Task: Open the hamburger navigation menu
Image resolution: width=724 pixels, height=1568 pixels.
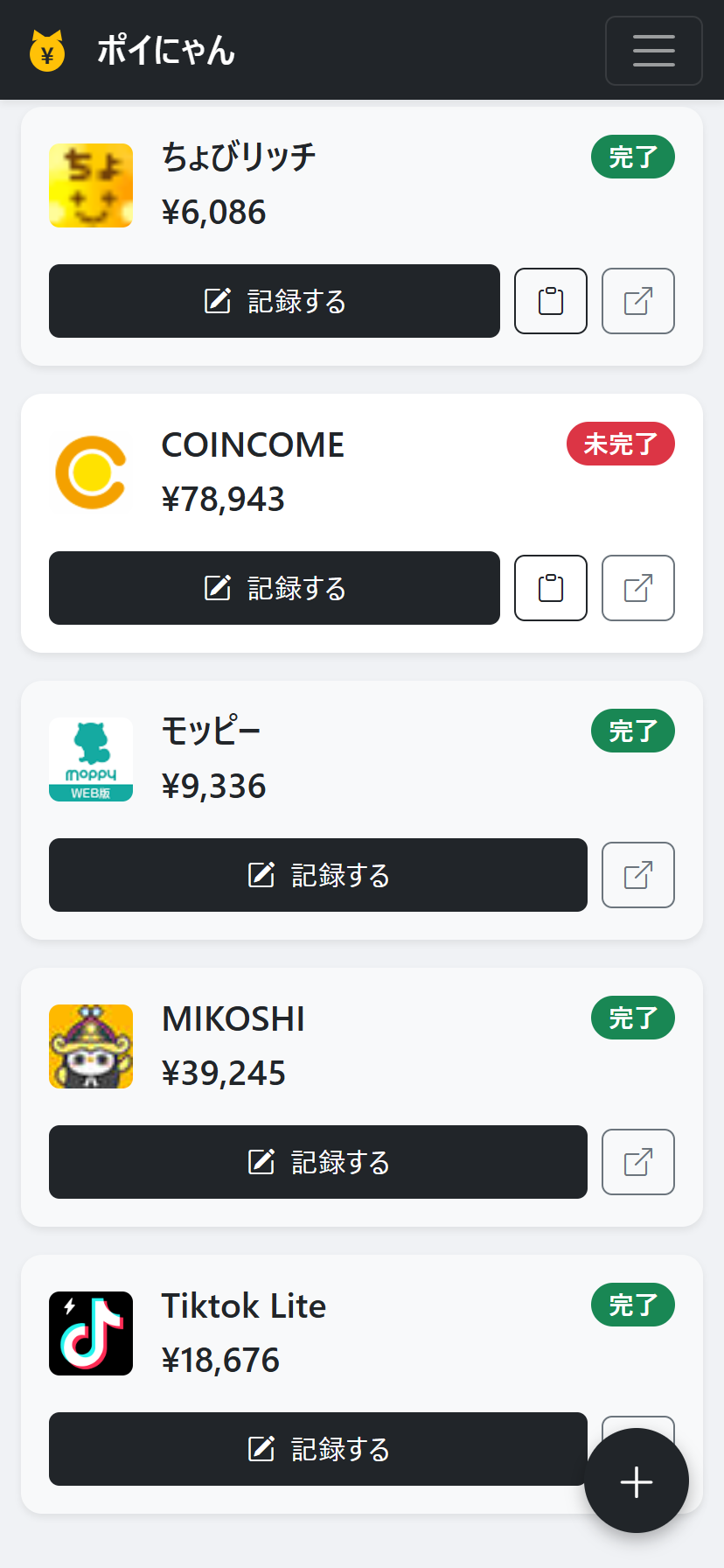Action: pyautogui.click(x=653, y=51)
